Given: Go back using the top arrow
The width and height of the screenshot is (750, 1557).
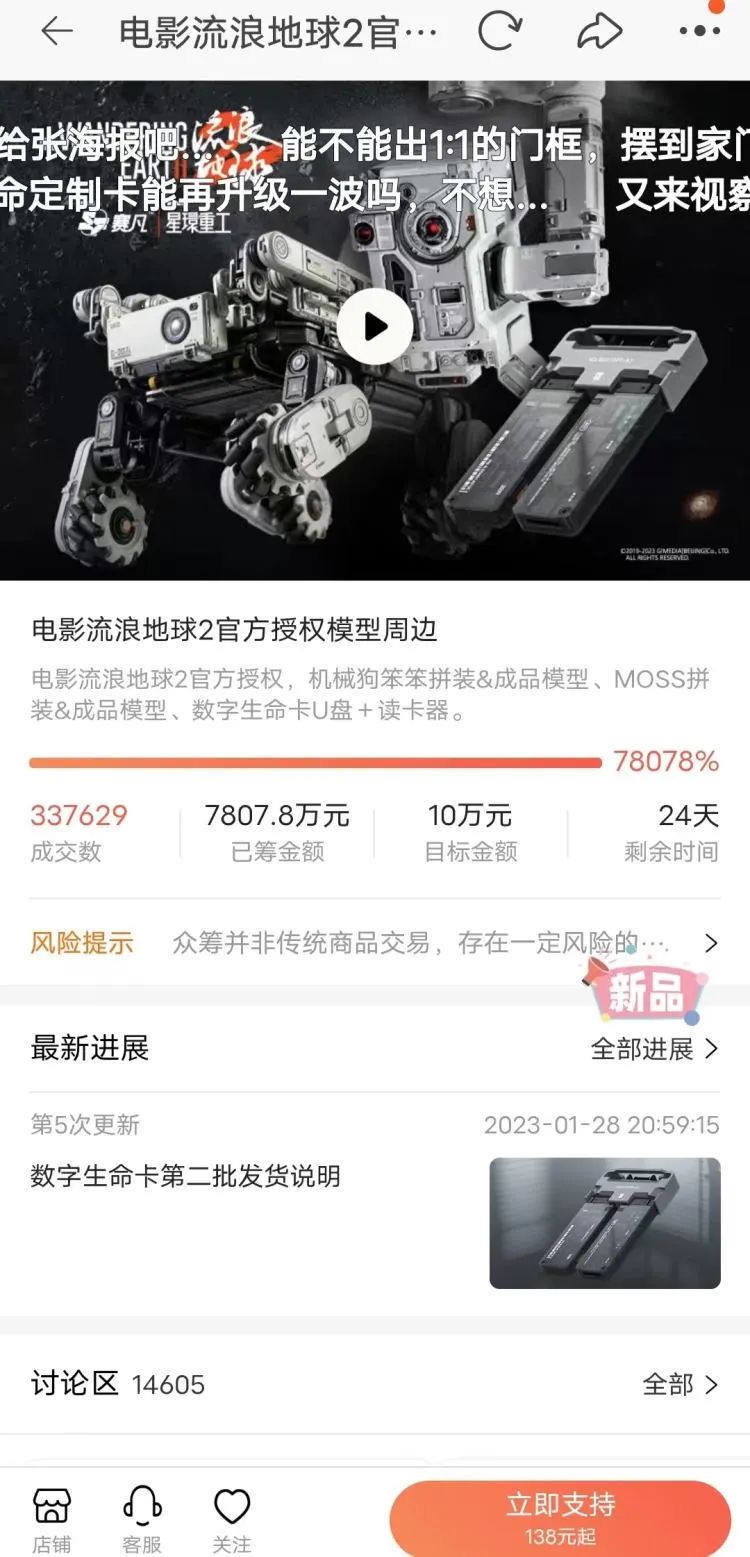Looking at the screenshot, I should click(57, 32).
